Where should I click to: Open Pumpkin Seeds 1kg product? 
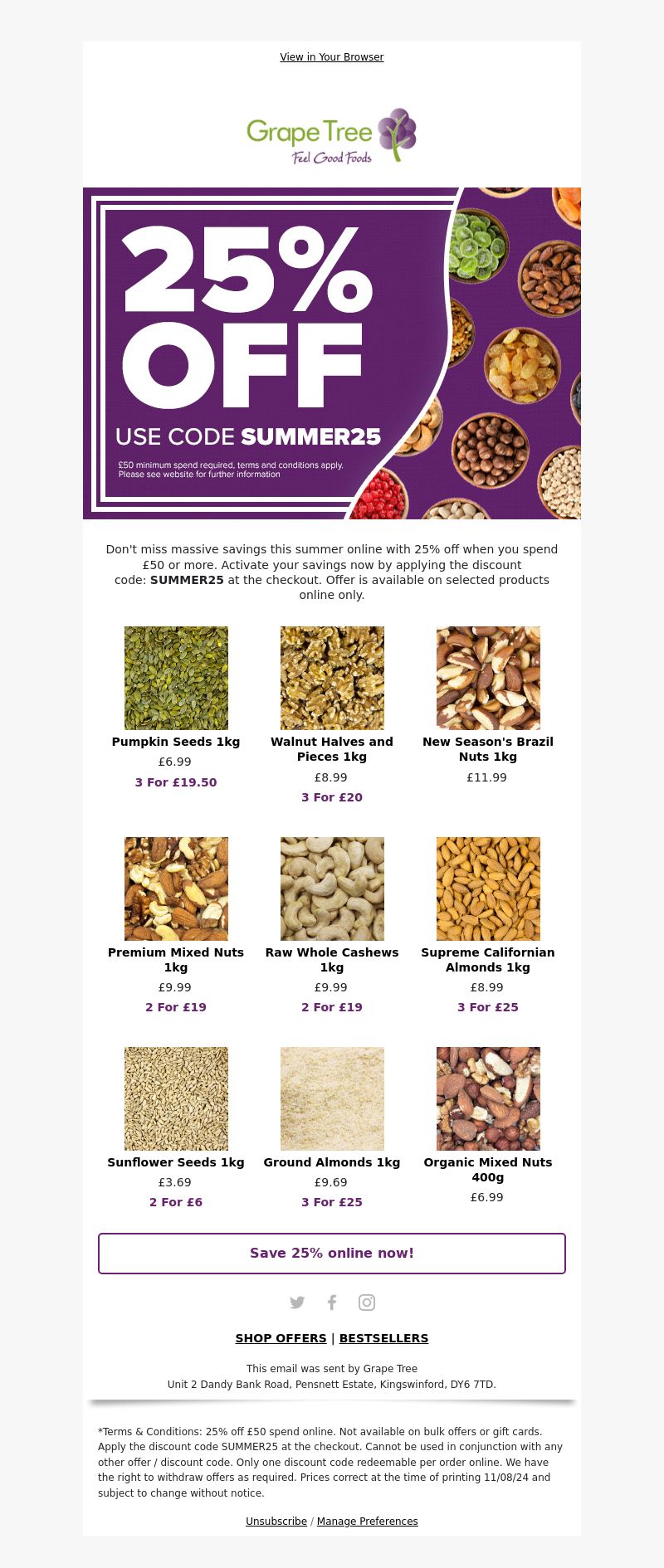[176, 679]
